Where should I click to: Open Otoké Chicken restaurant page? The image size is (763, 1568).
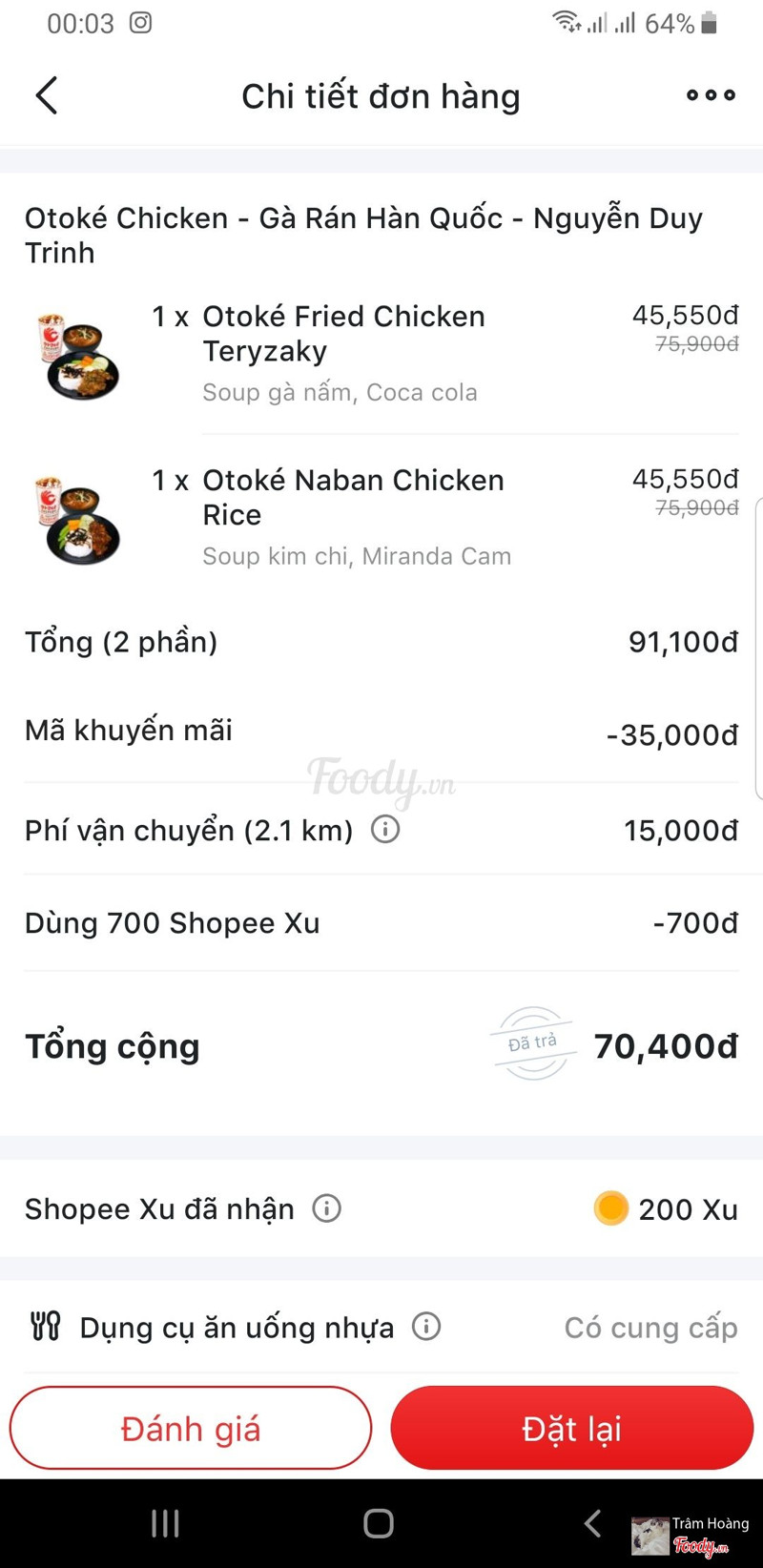coord(362,235)
